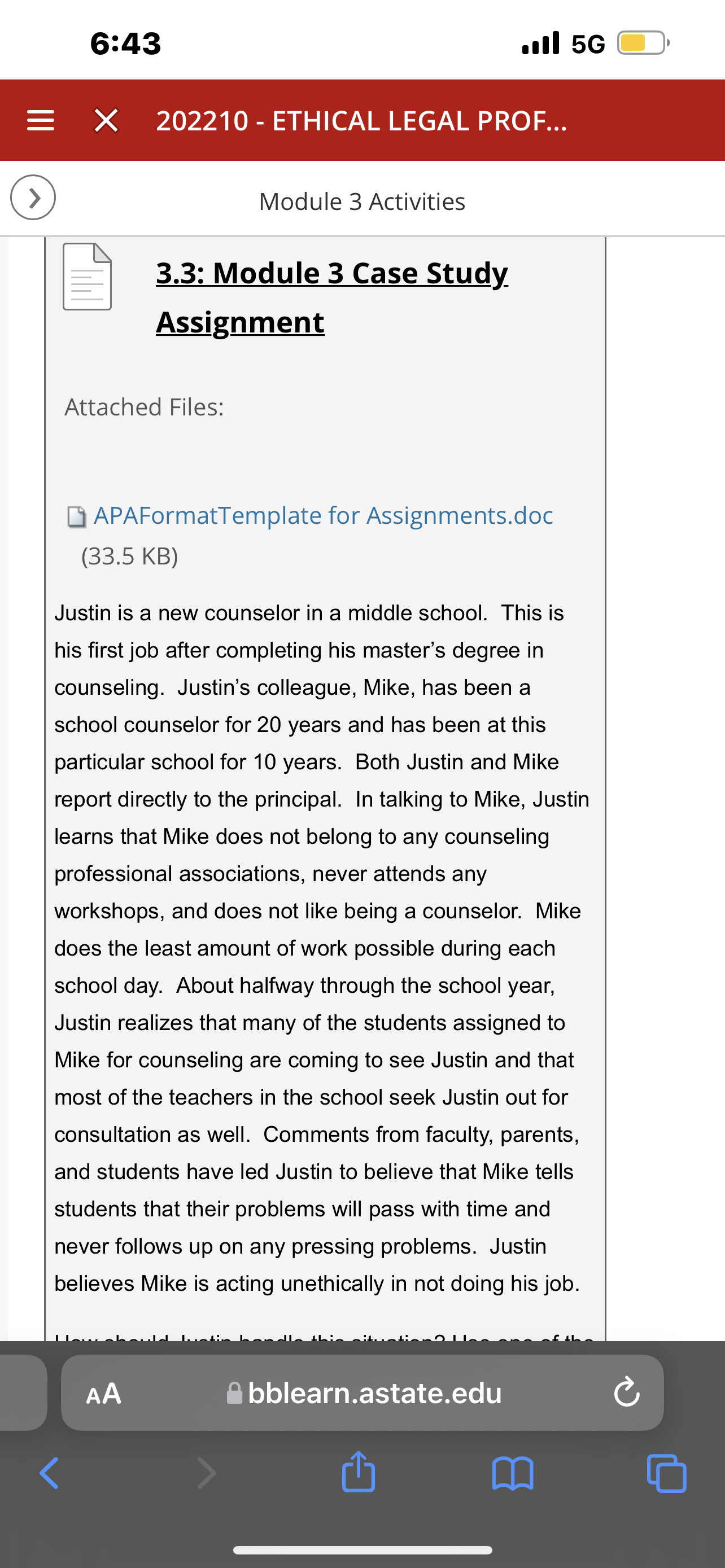
Task: Open Safari bookmarks
Action: coord(513,1473)
